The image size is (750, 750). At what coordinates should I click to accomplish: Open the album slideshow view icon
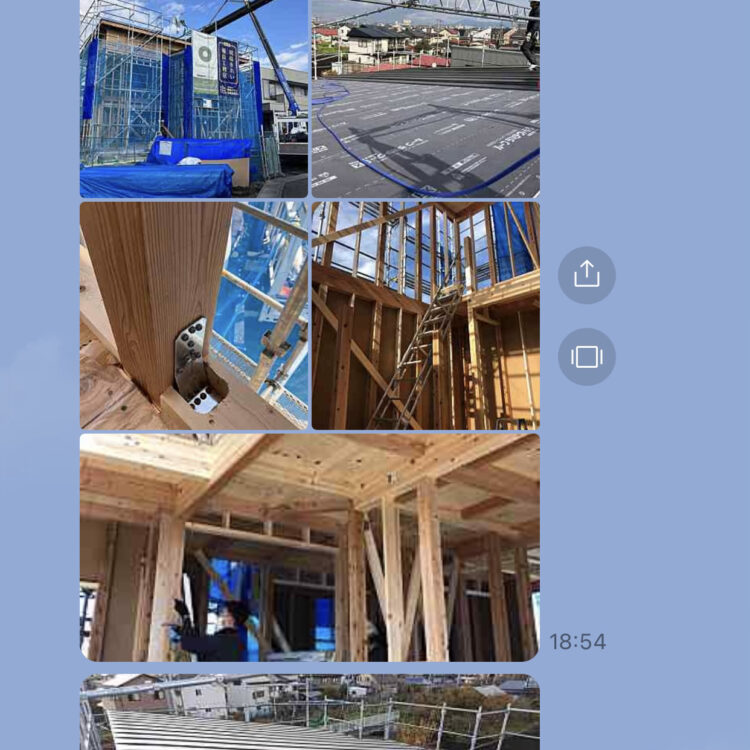586,357
